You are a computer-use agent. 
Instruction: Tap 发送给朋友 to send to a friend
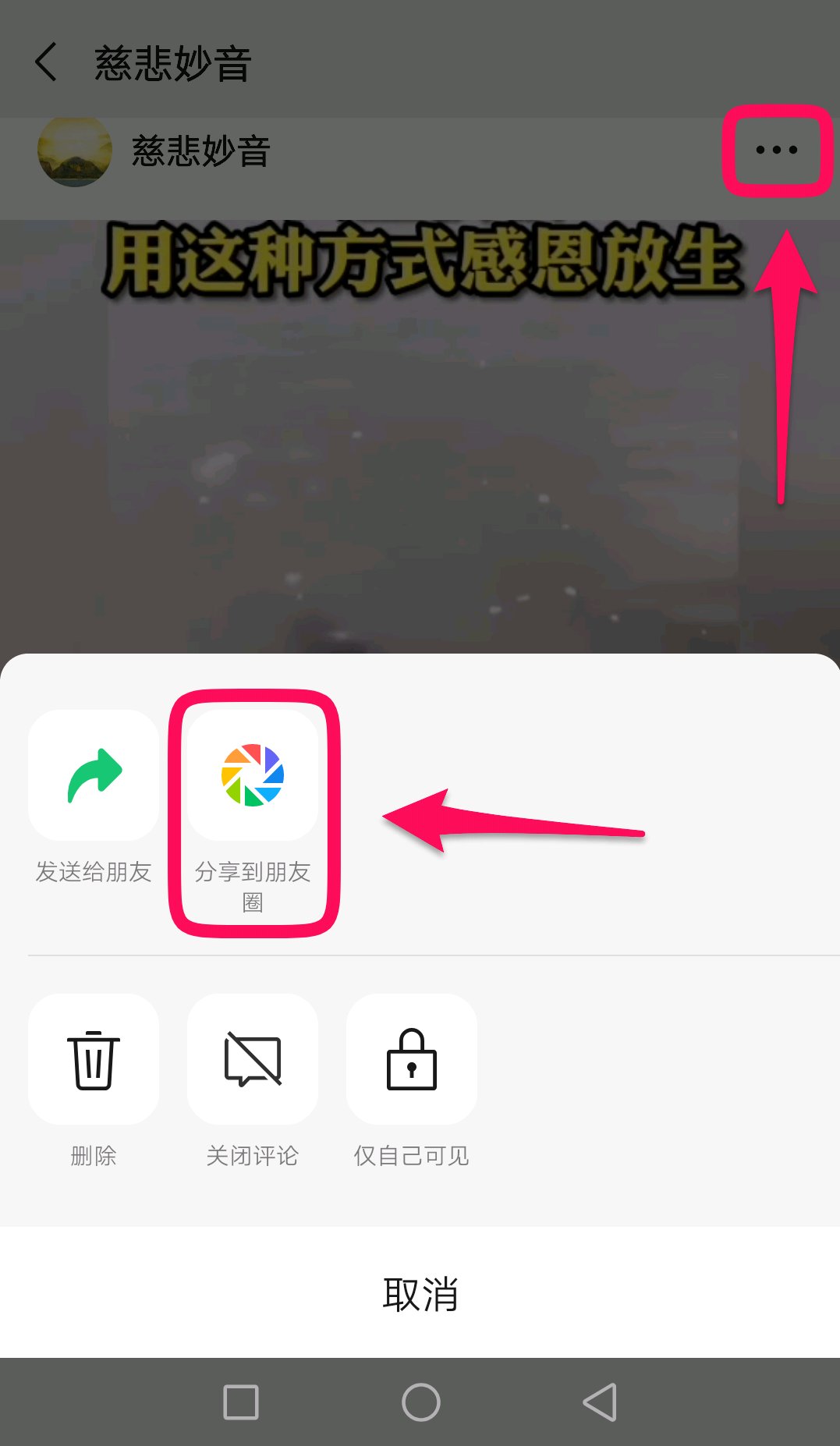tap(94, 776)
